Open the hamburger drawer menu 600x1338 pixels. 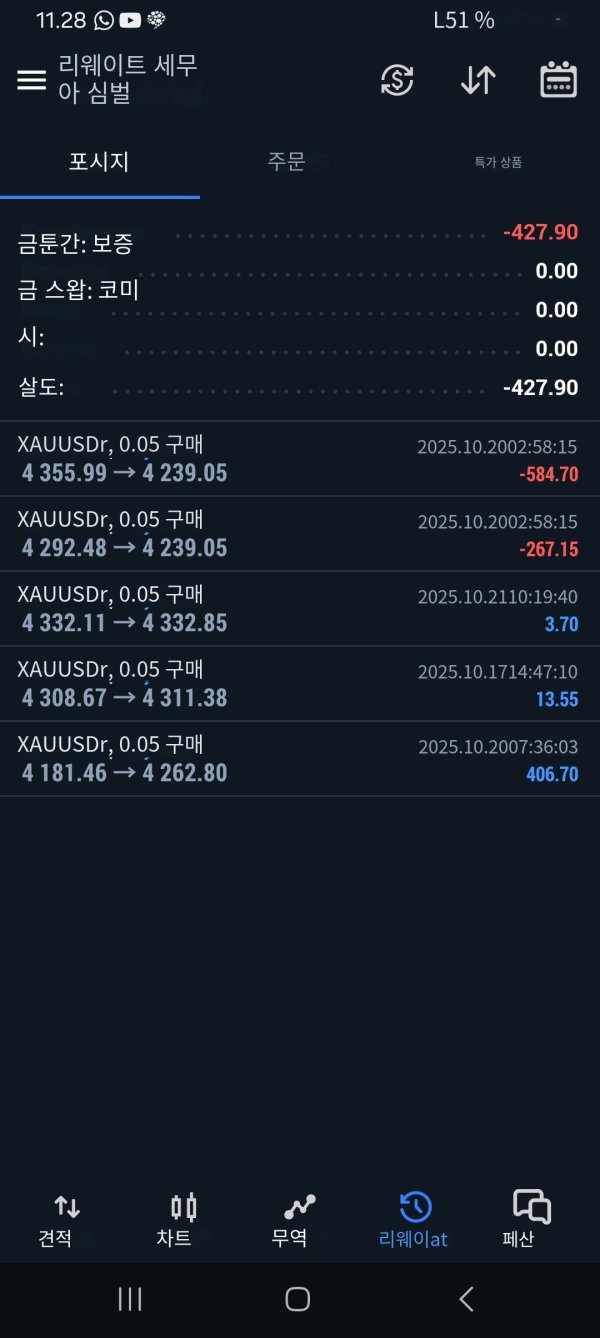pos(32,80)
